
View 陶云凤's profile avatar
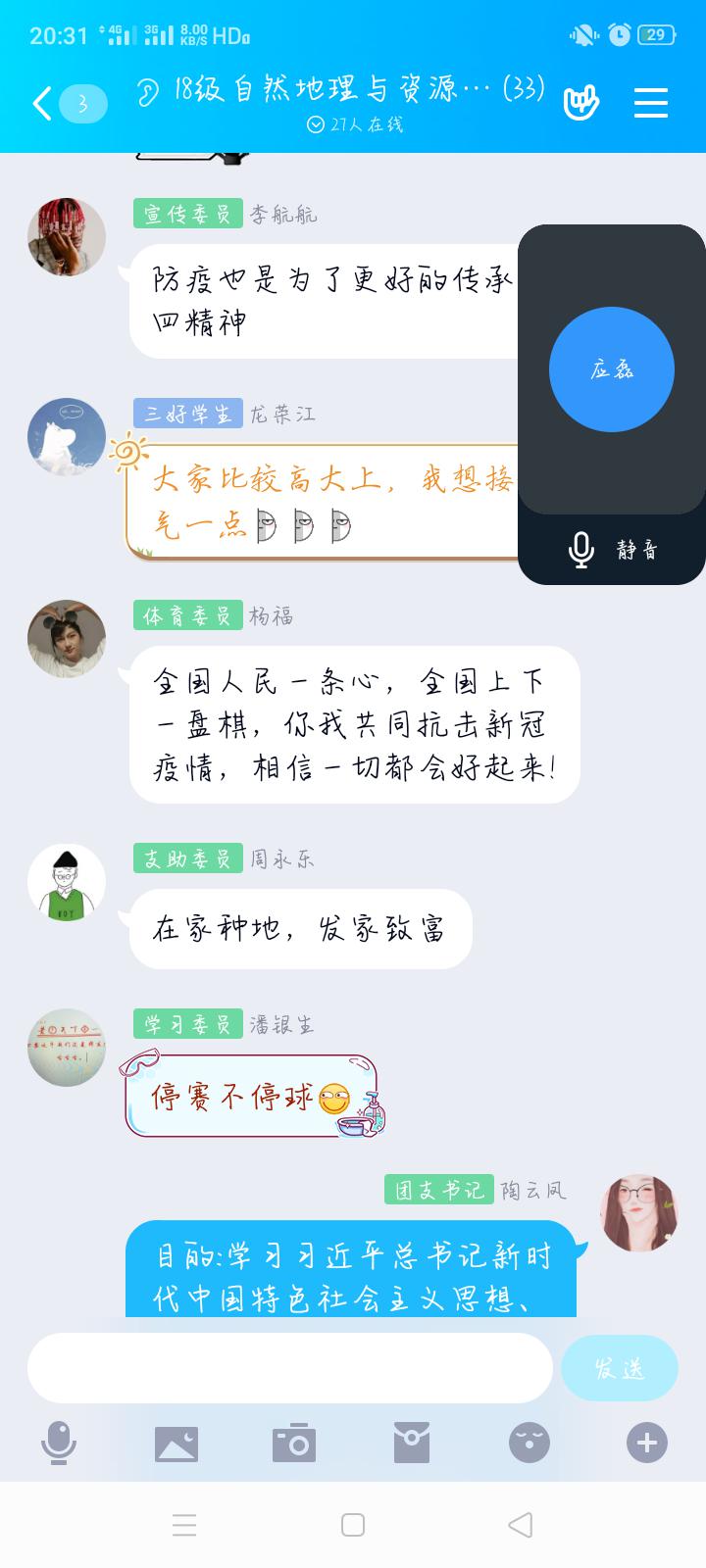pyautogui.click(x=639, y=1213)
